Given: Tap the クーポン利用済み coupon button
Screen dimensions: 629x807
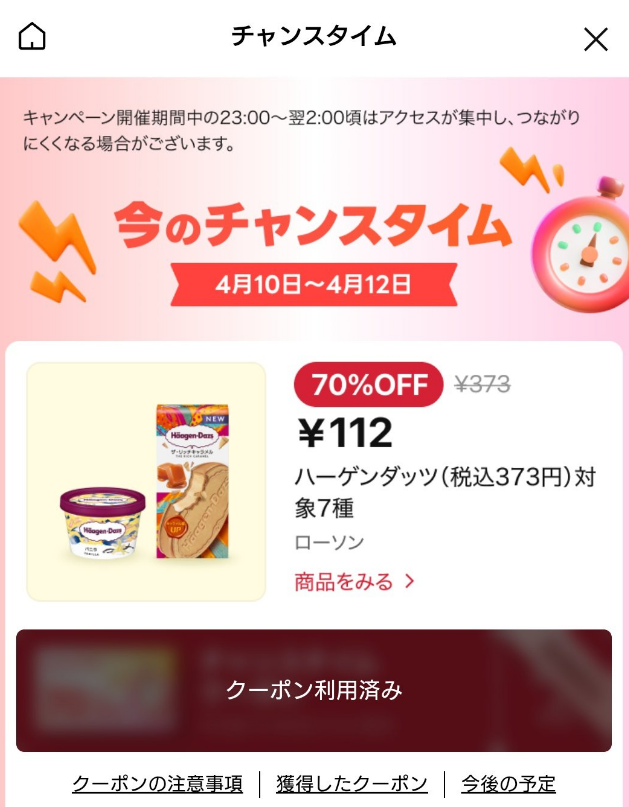Looking at the screenshot, I should [x=314, y=690].
